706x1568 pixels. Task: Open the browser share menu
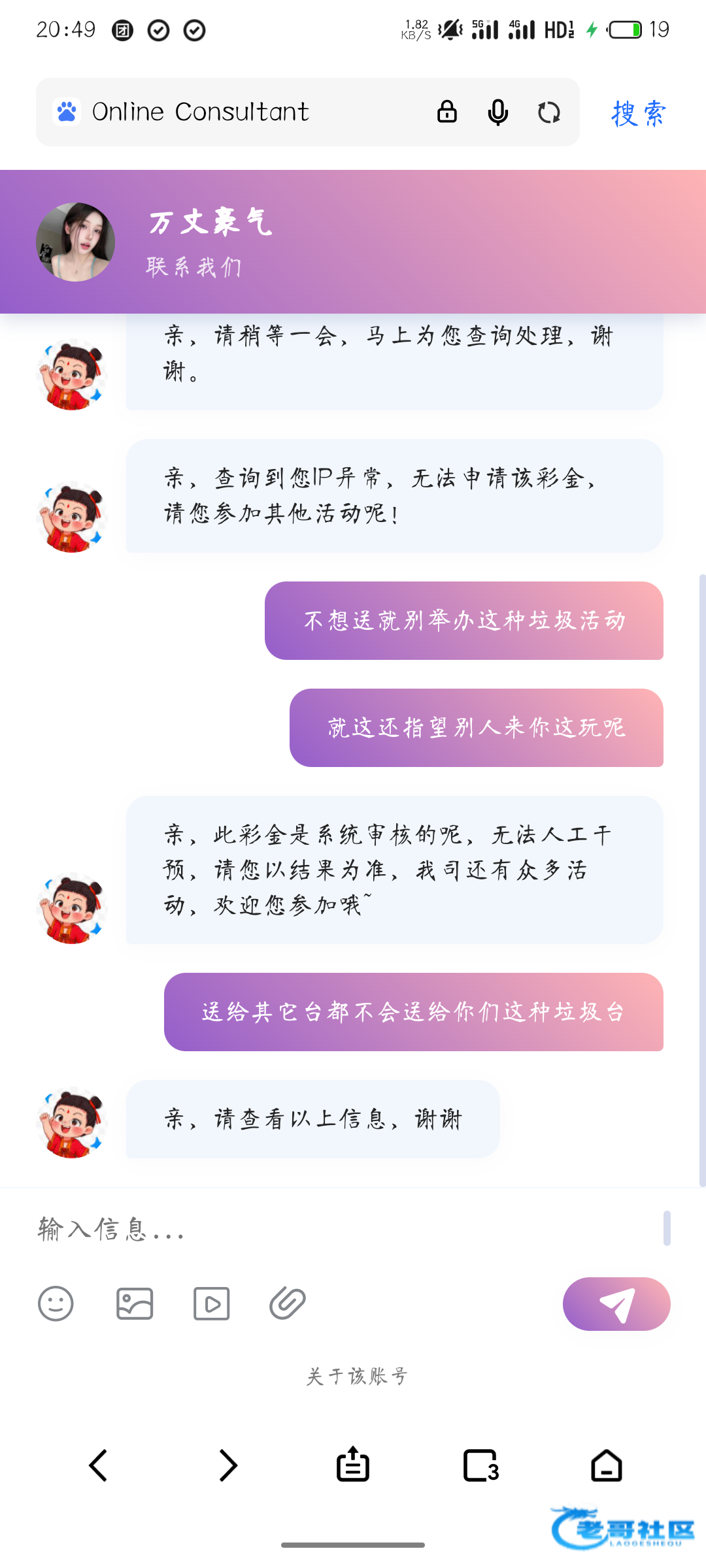pyautogui.click(x=353, y=1465)
